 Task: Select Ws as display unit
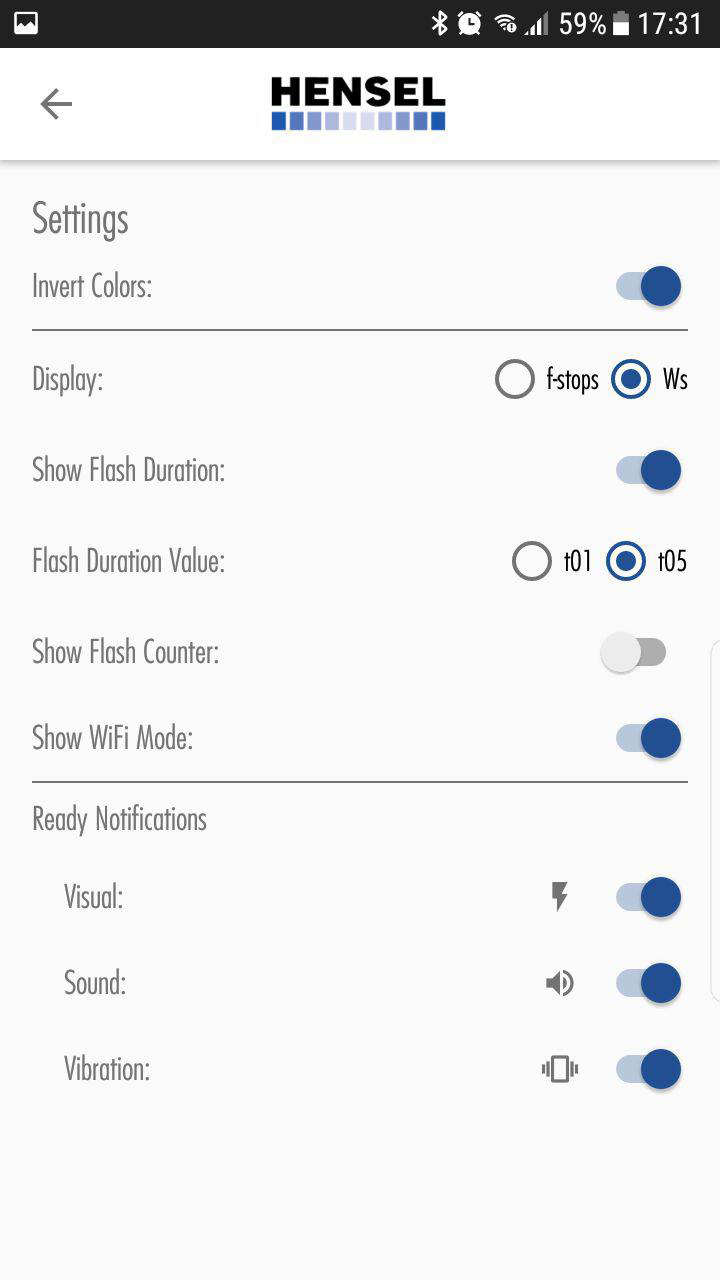click(x=631, y=380)
